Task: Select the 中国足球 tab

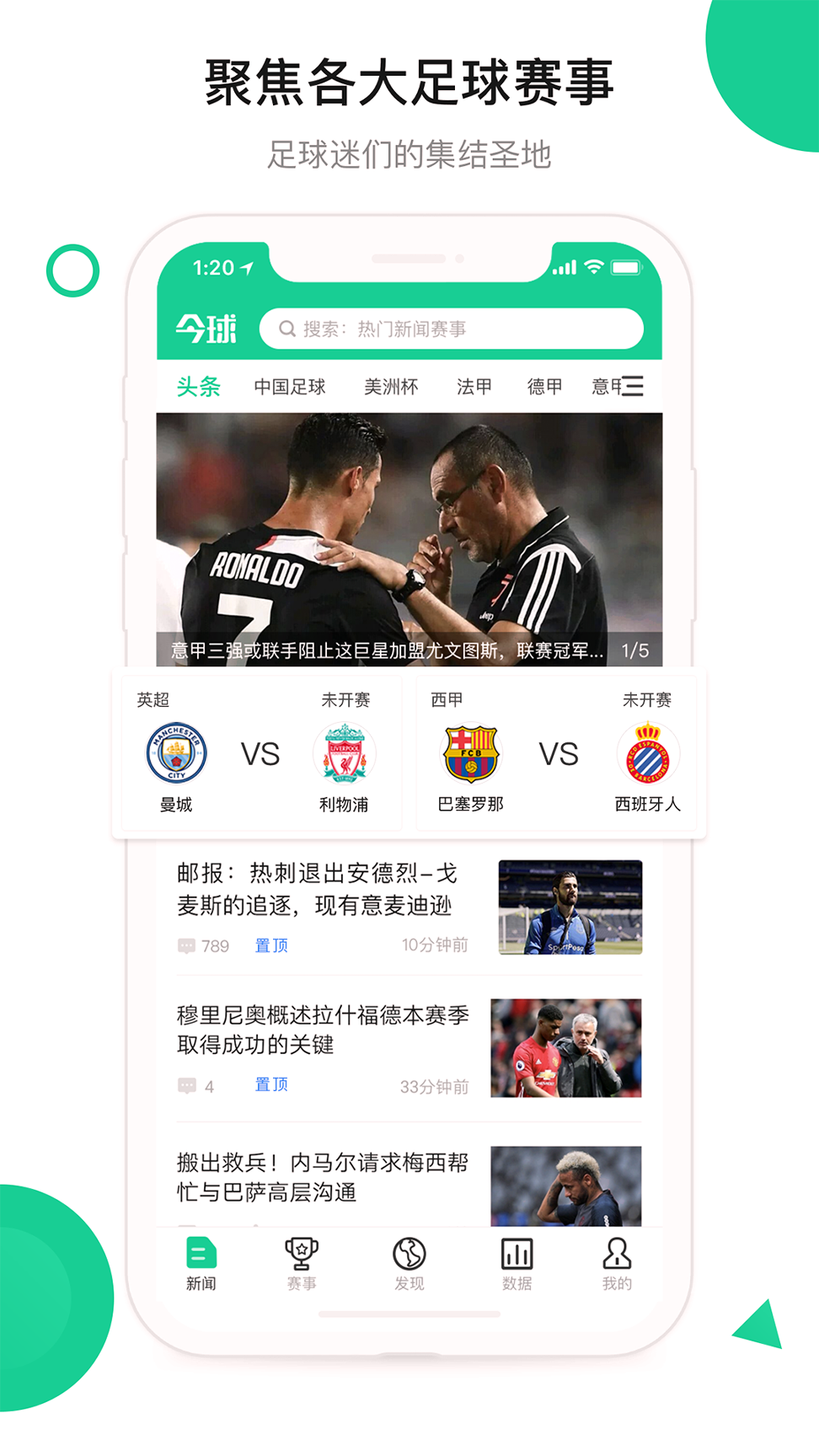Action: pos(290,386)
